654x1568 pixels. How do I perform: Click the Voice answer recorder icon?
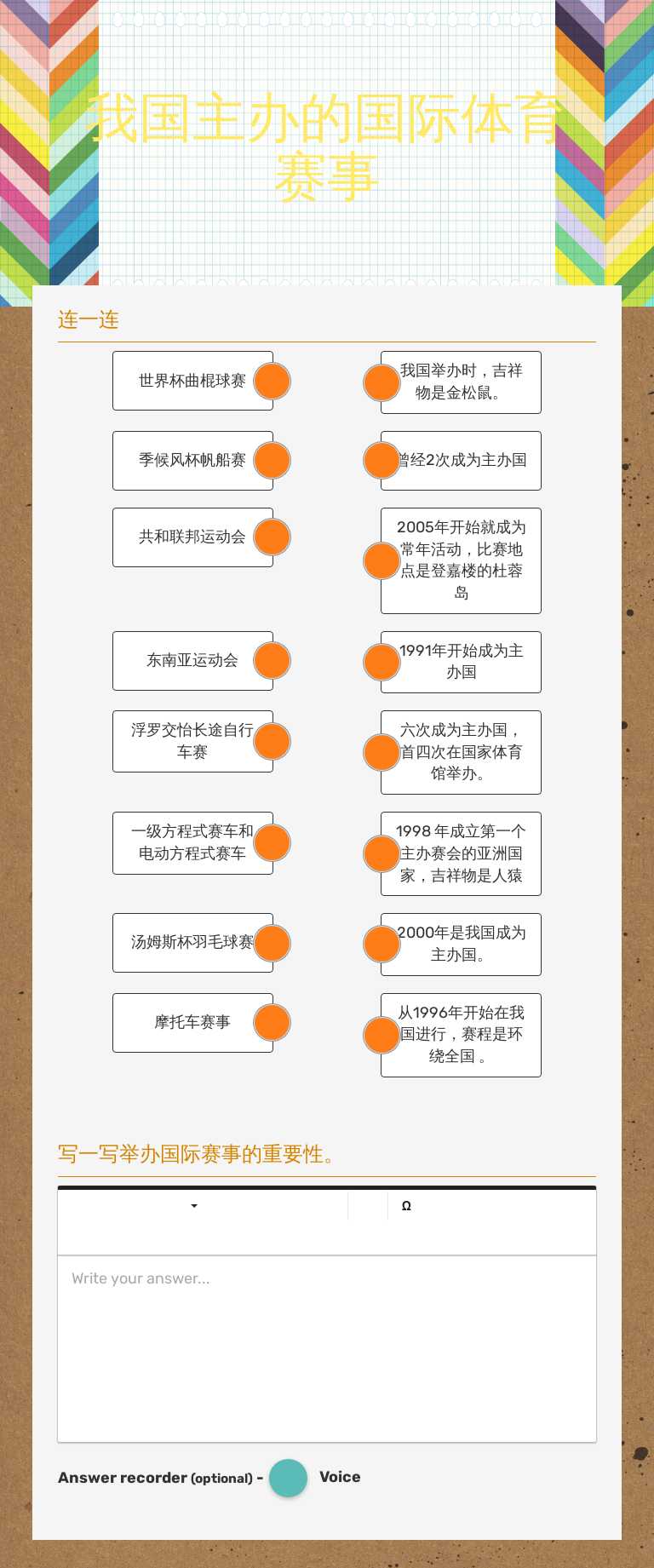pyautogui.click(x=288, y=1478)
